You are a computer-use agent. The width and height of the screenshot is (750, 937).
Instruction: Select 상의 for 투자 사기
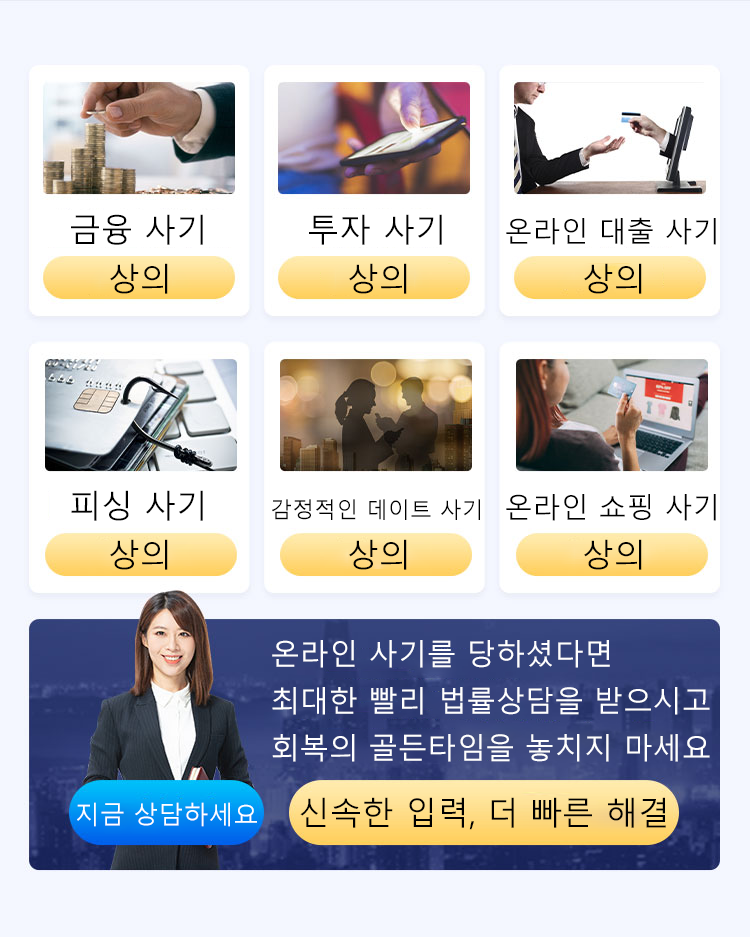click(x=374, y=278)
